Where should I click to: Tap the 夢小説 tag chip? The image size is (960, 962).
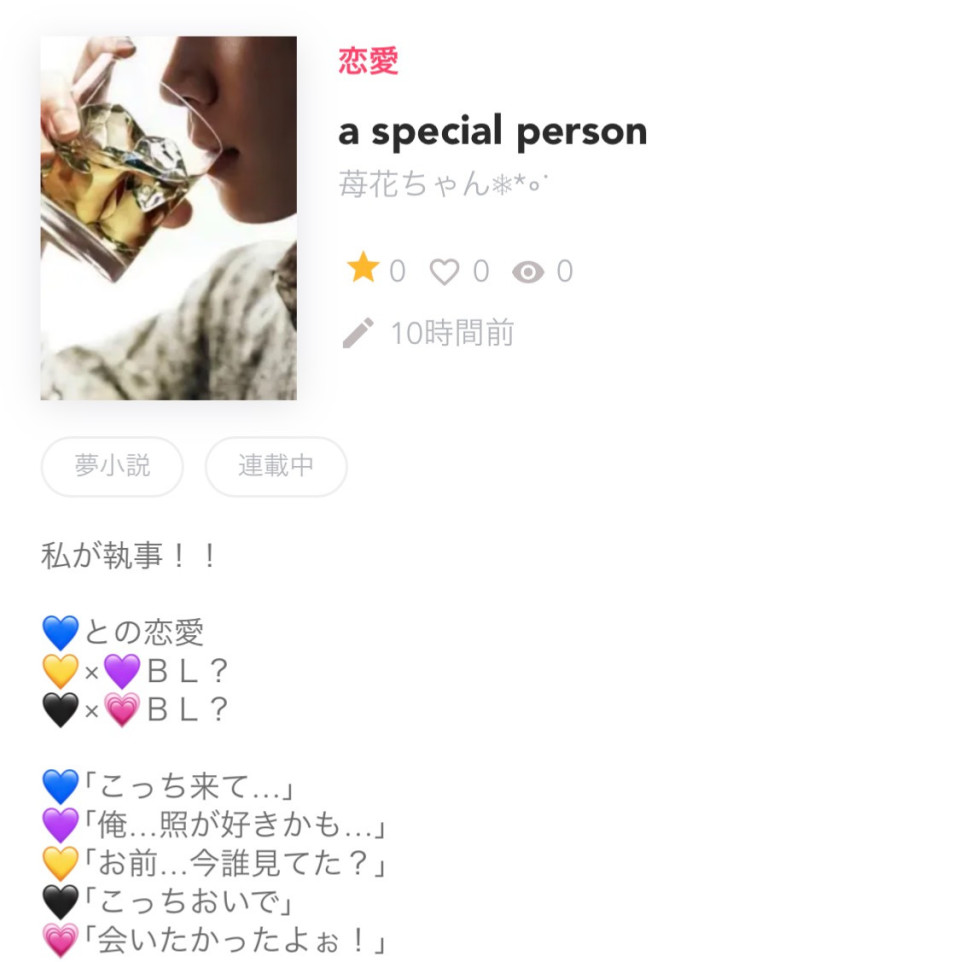tap(112, 466)
